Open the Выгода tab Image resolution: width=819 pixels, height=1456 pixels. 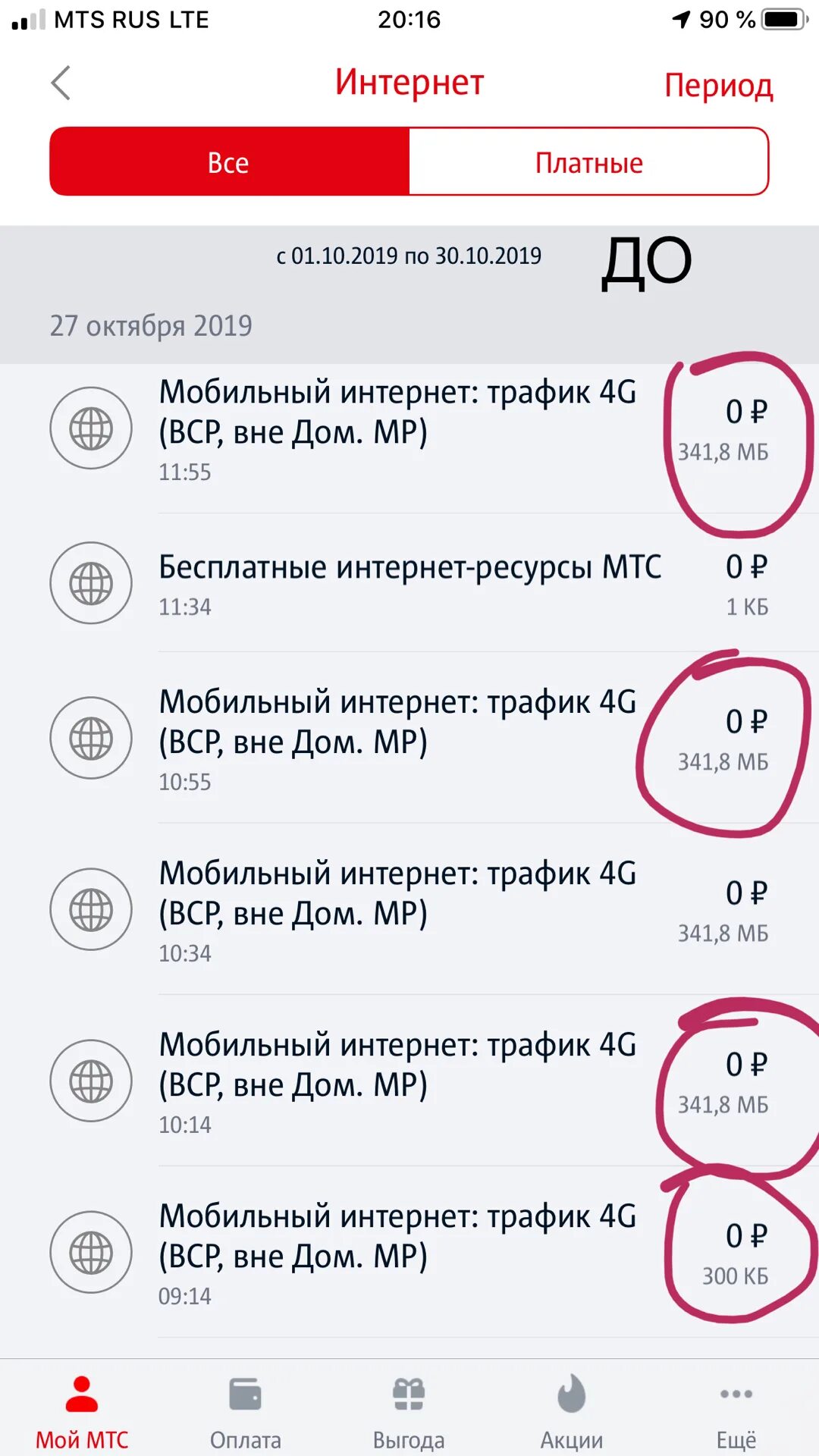click(409, 1409)
